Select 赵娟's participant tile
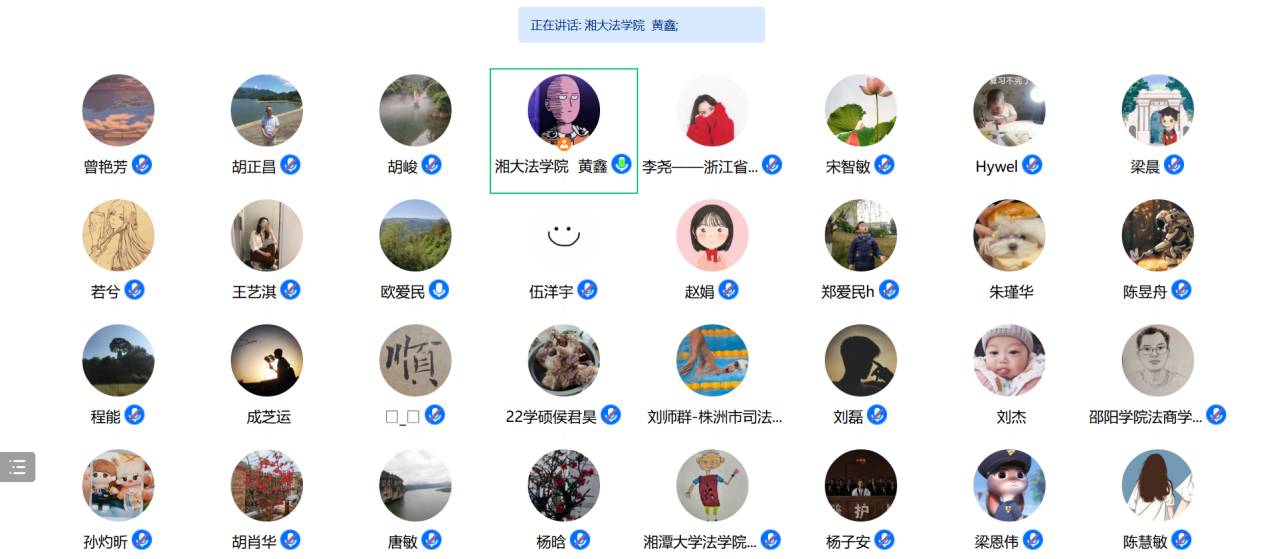Viewport: 1267px width, 559px height. point(712,236)
